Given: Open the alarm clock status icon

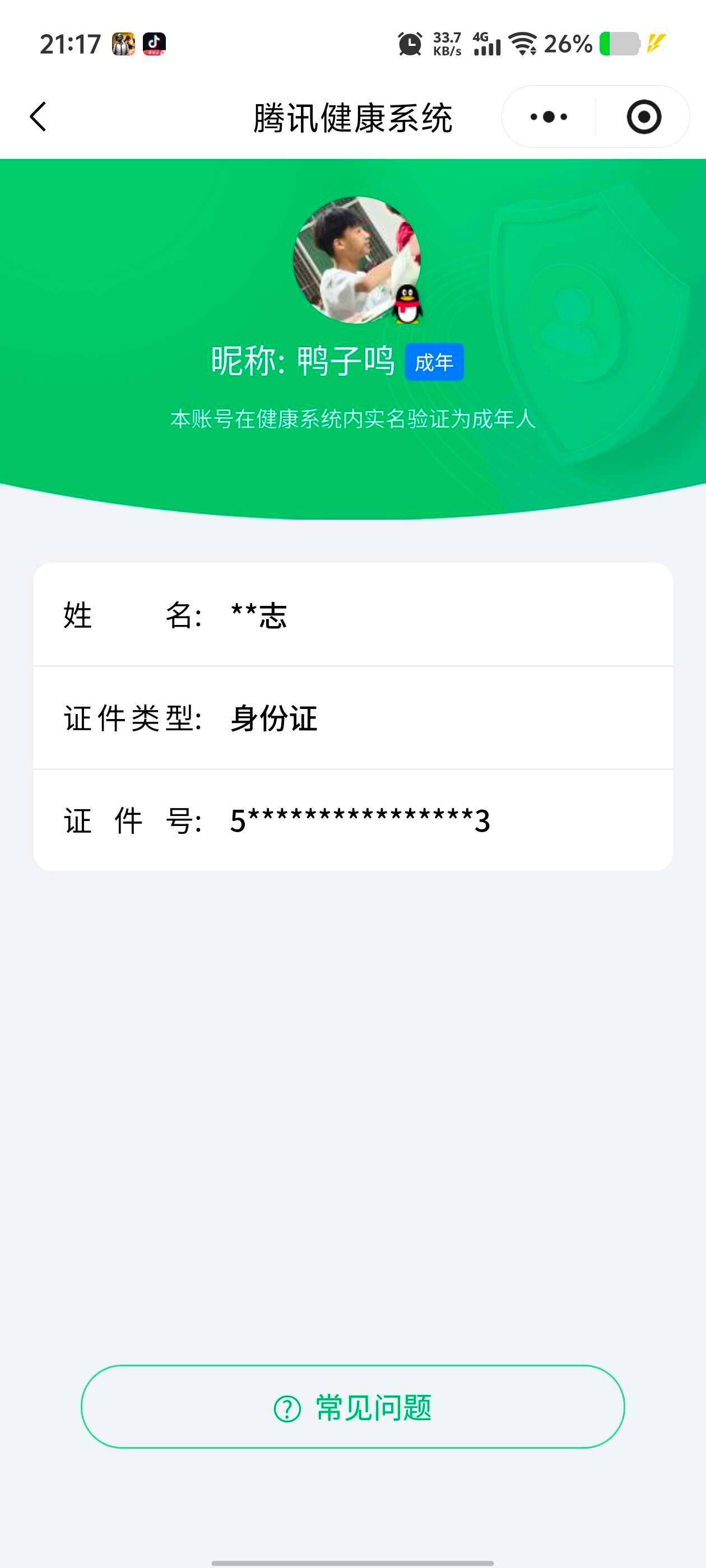Looking at the screenshot, I should coord(410,44).
